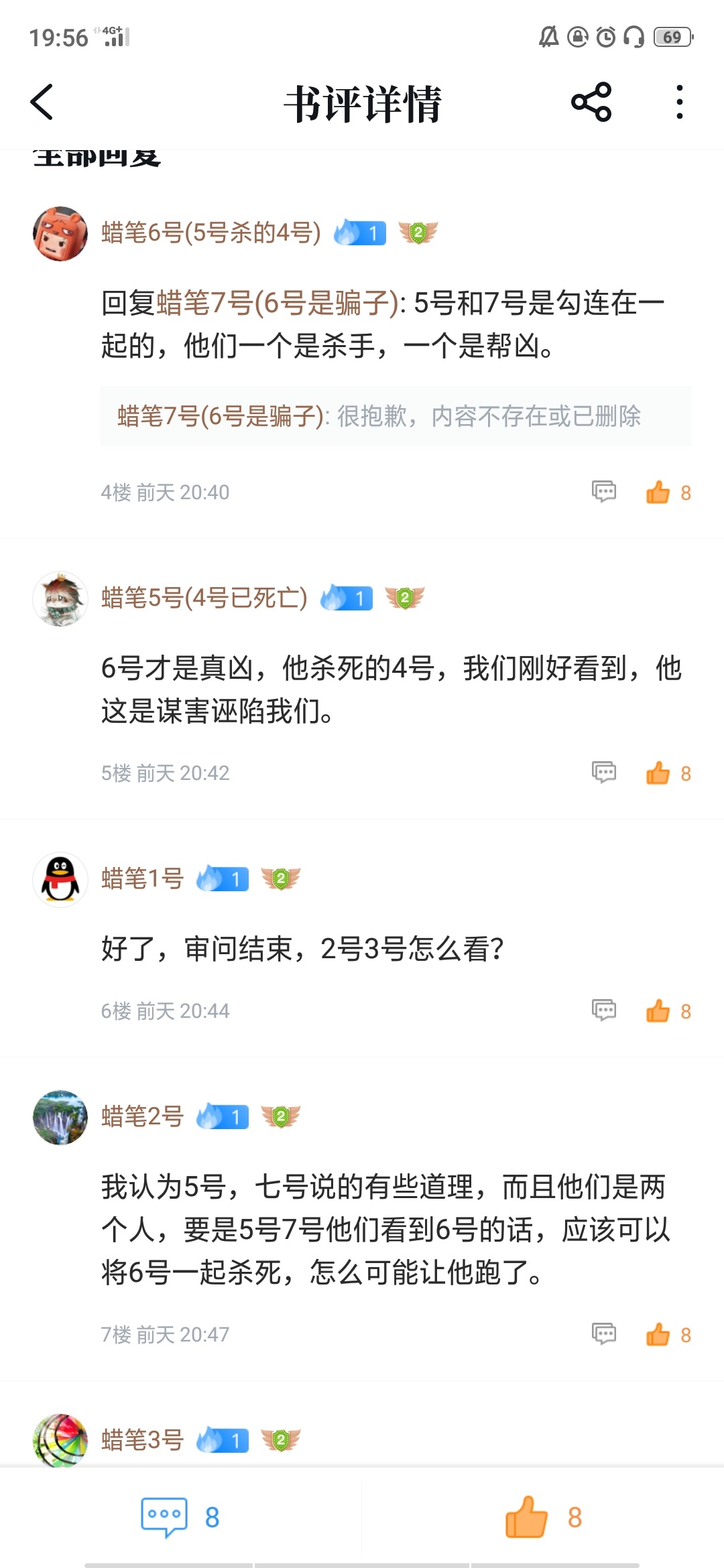Like 蜡笔2号's 7楼 comment
Image resolution: width=724 pixels, height=1568 pixels.
(658, 1334)
